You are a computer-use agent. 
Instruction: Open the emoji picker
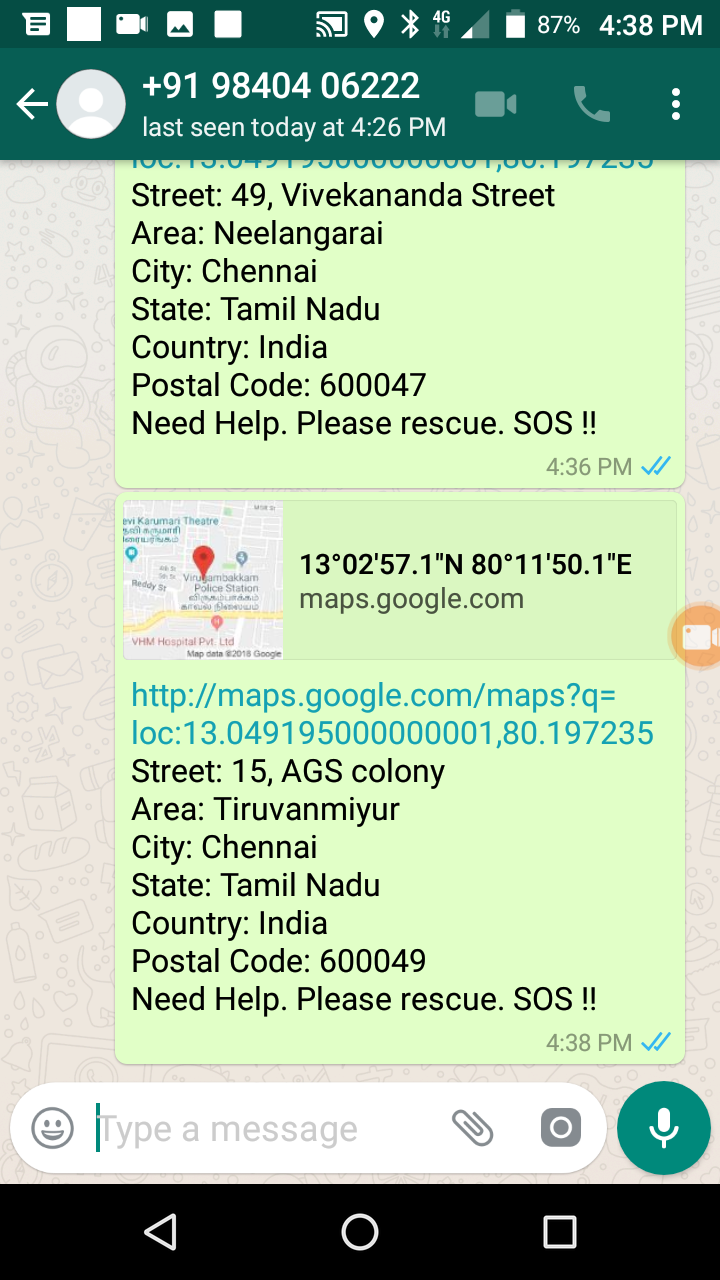click(x=53, y=1129)
